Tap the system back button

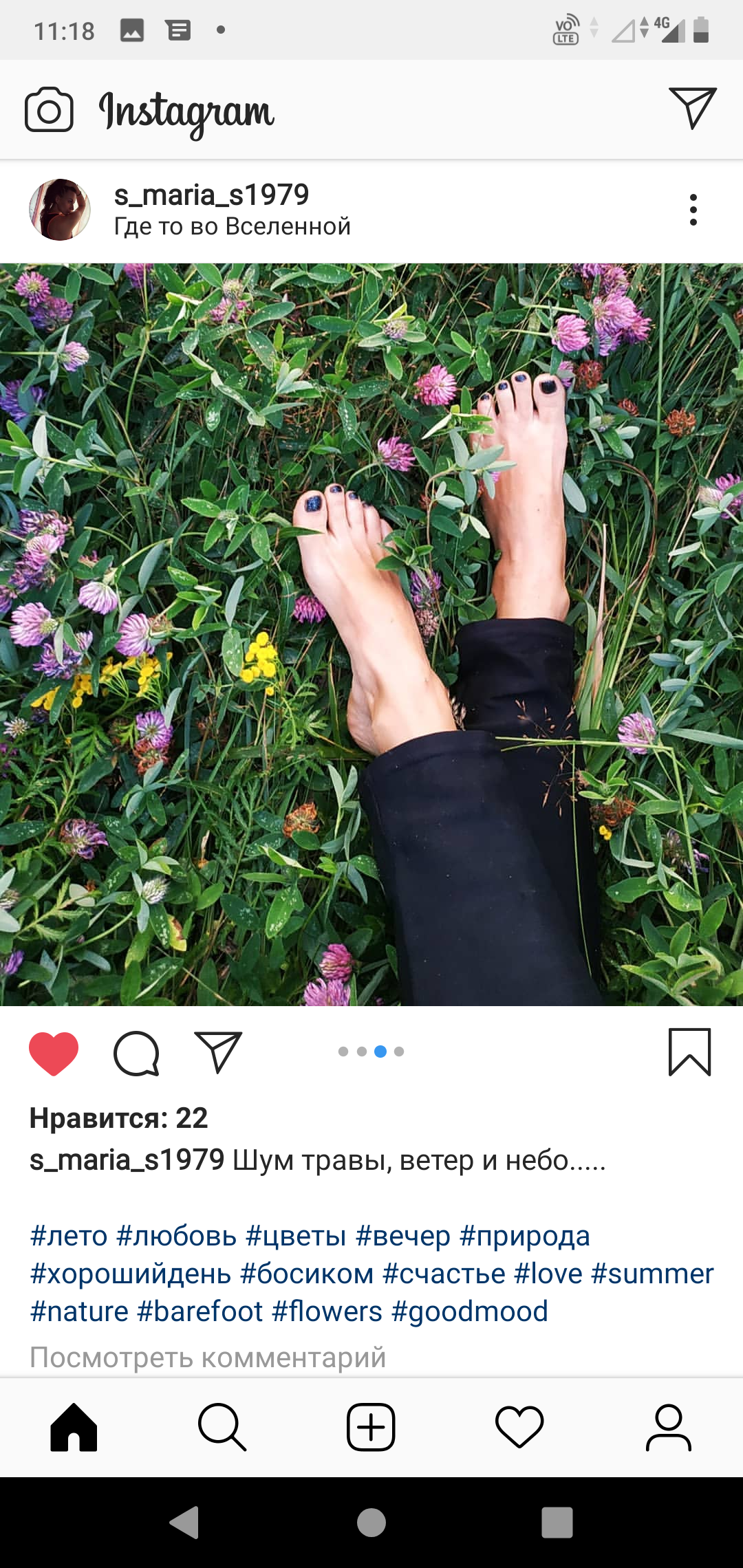184,1523
